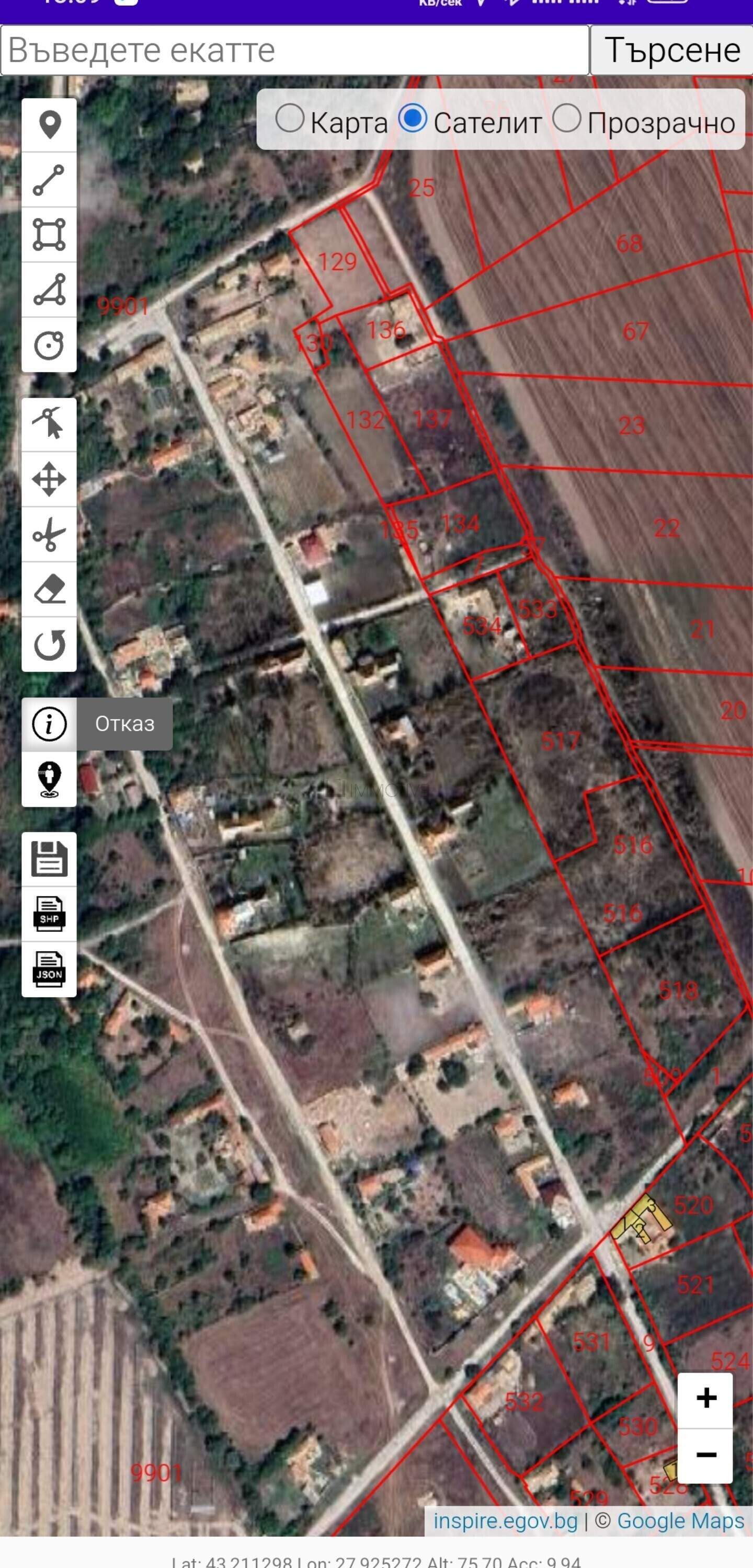Choose the draw line tool
The height and width of the screenshot is (1568, 753).
(49, 180)
